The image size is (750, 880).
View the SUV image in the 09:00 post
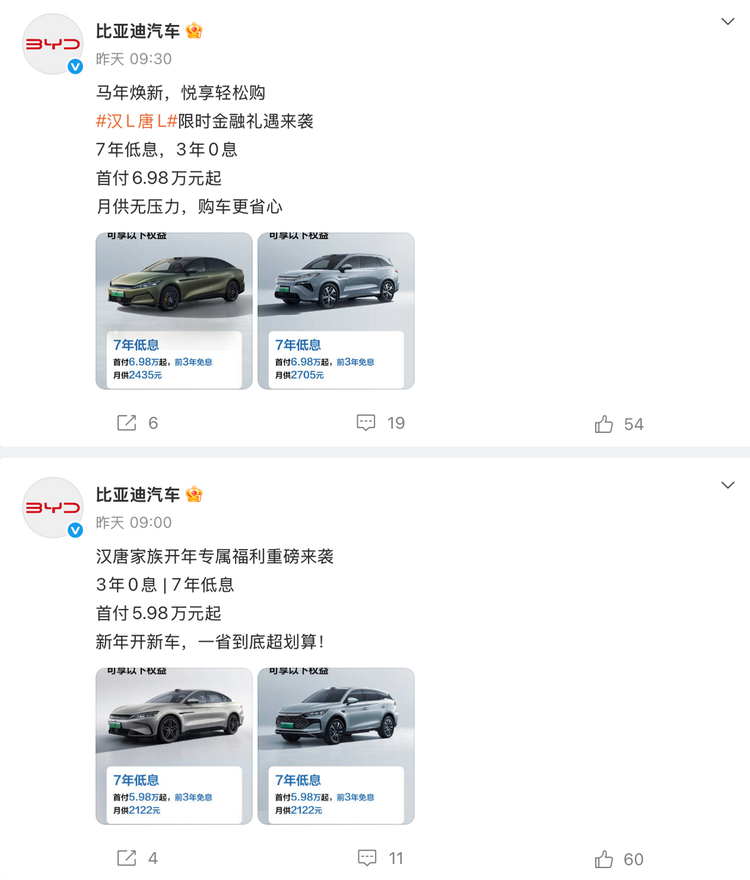(336, 746)
